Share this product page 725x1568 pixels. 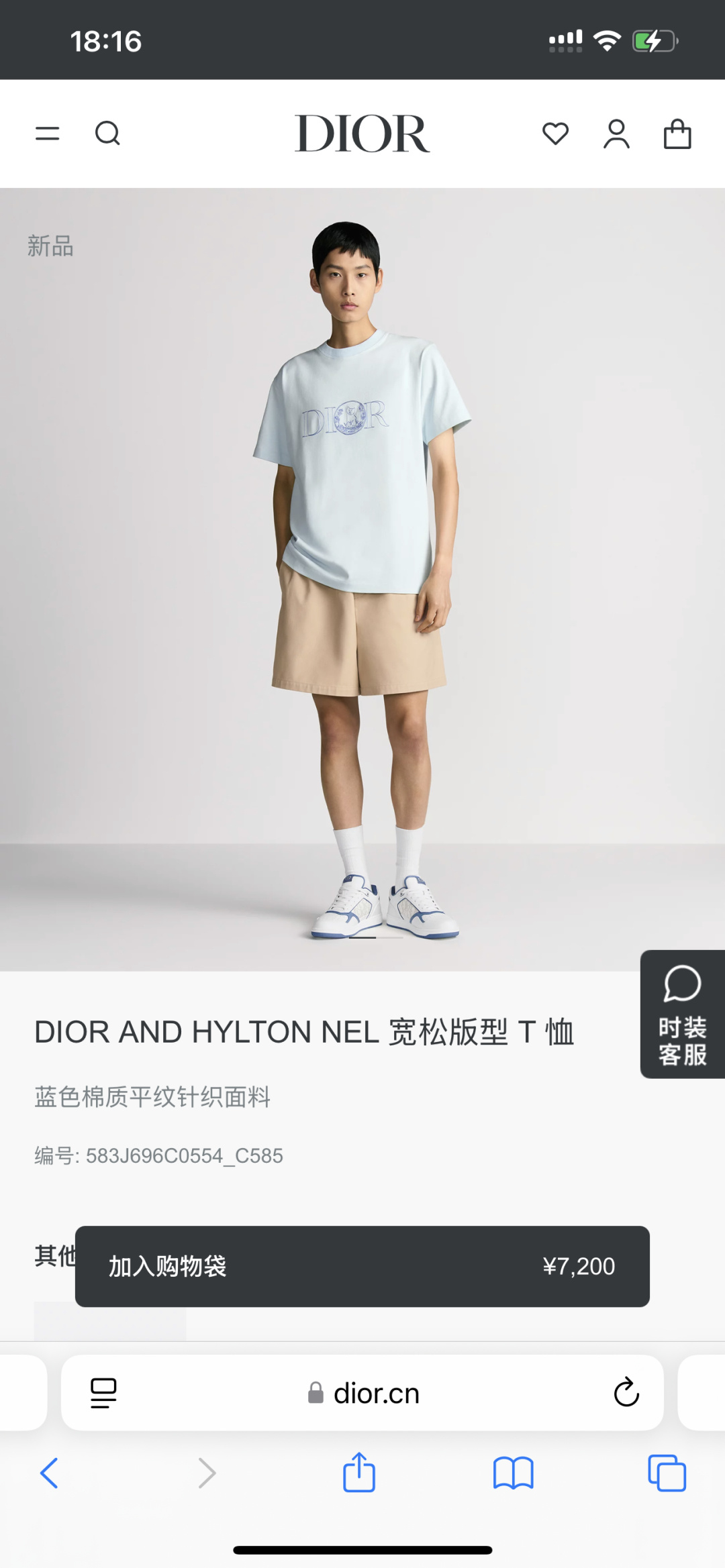coord(359,1472)
